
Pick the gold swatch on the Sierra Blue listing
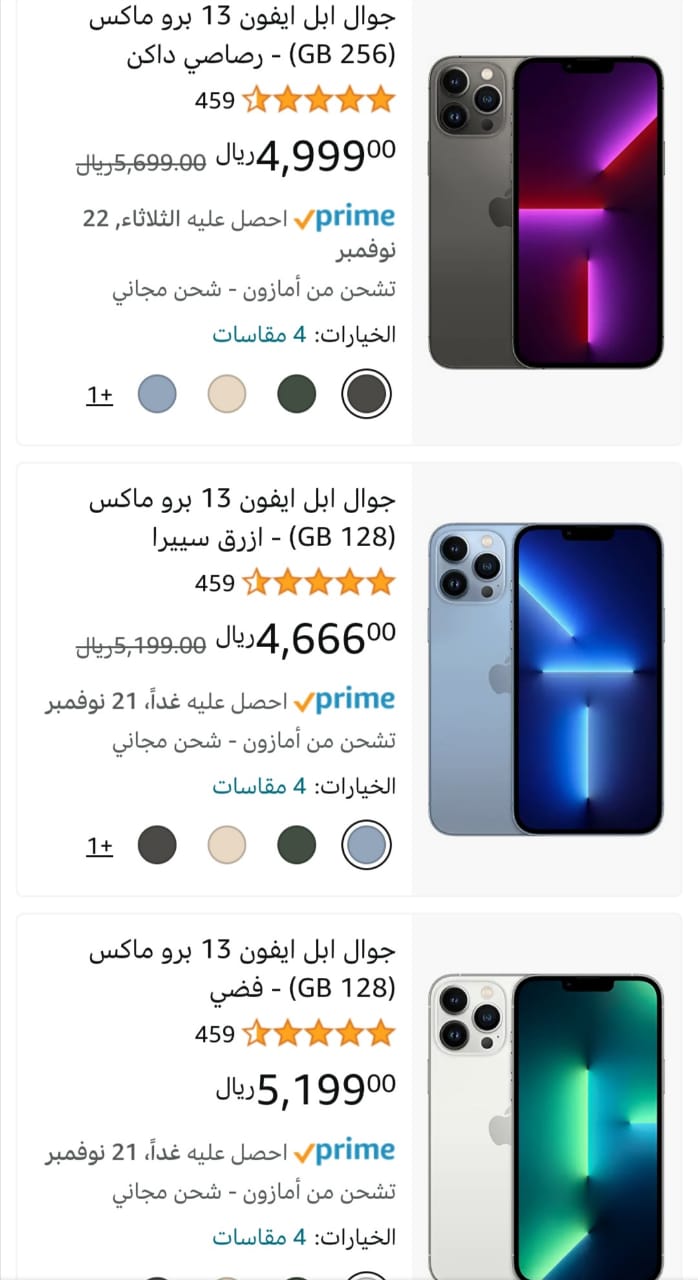point(227,845)
